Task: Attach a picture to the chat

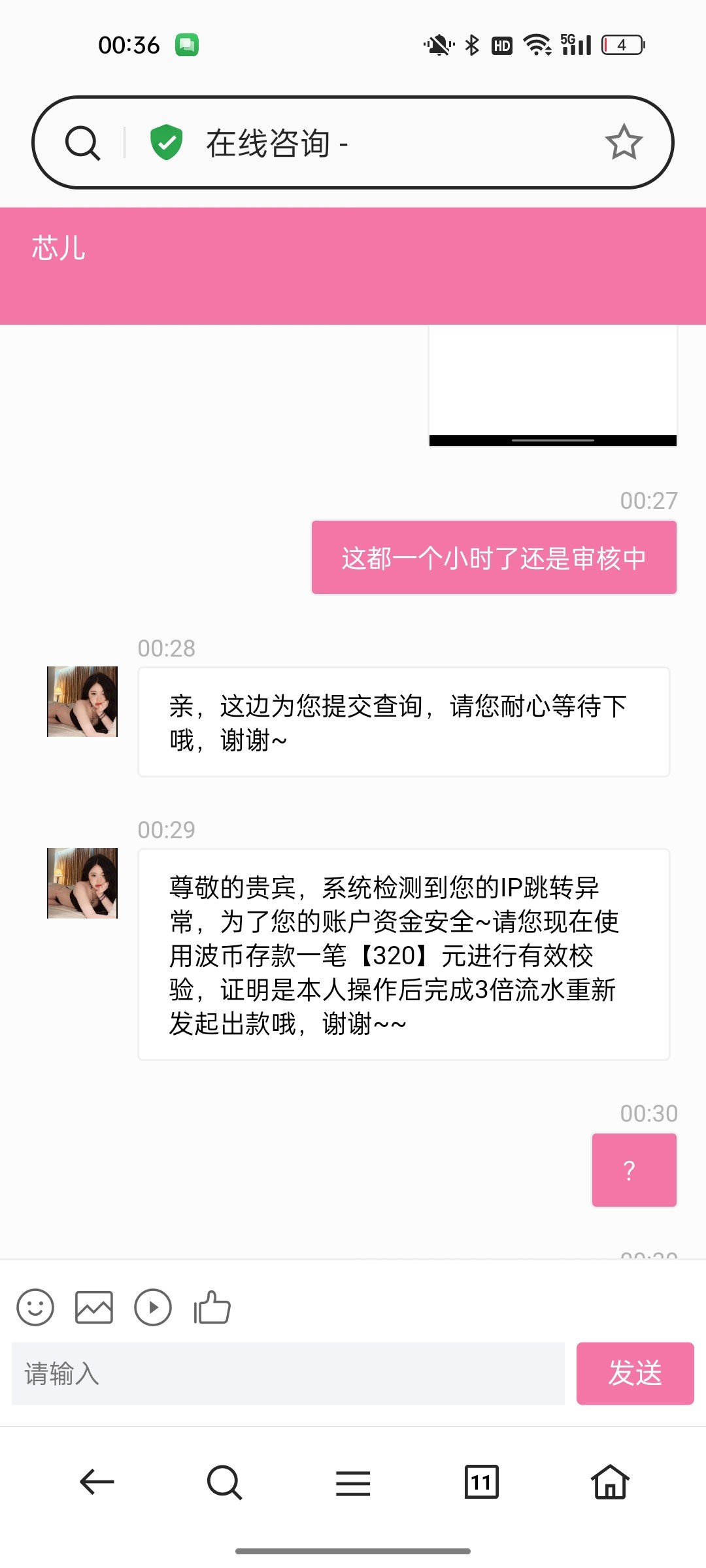Action: coord(94,1307)
